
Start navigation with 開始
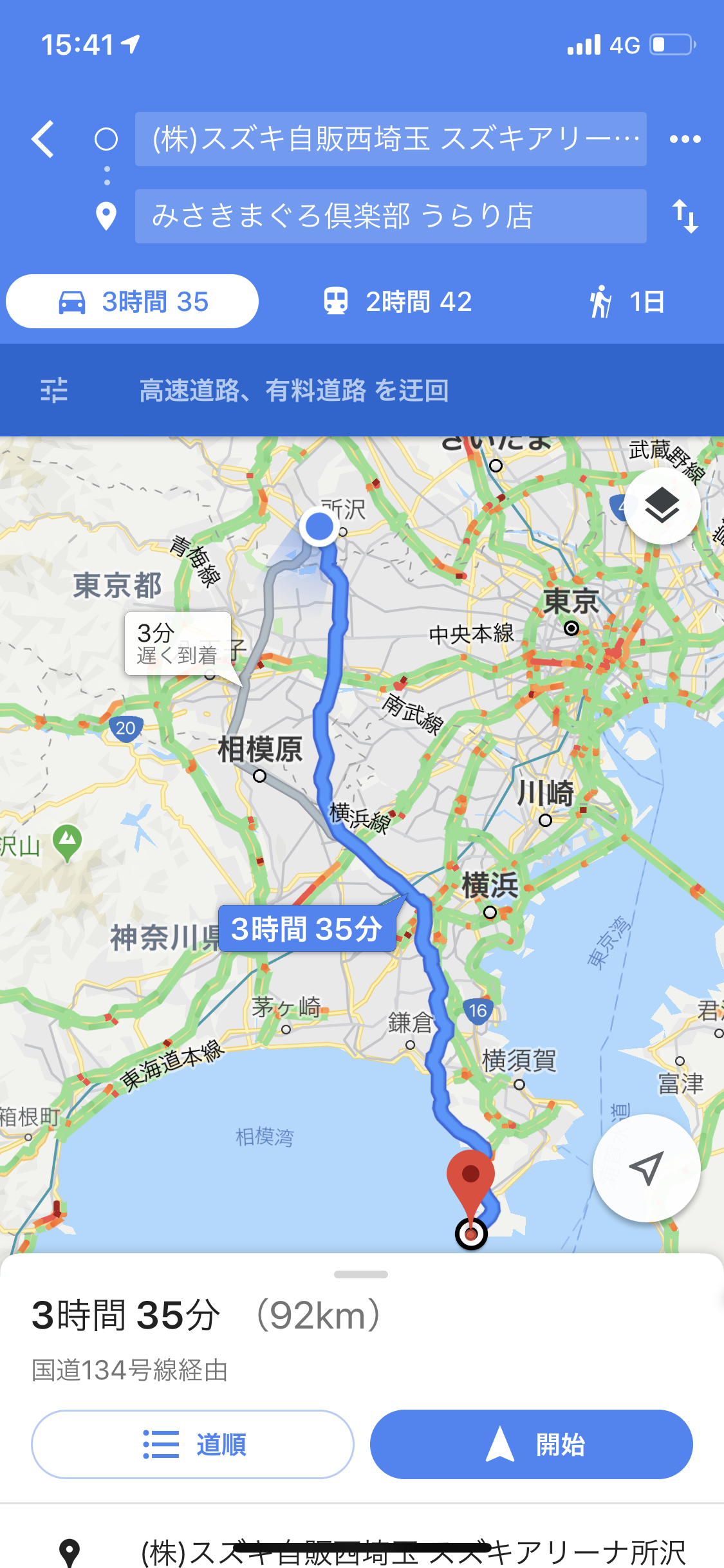click(x=531, y=1444)
